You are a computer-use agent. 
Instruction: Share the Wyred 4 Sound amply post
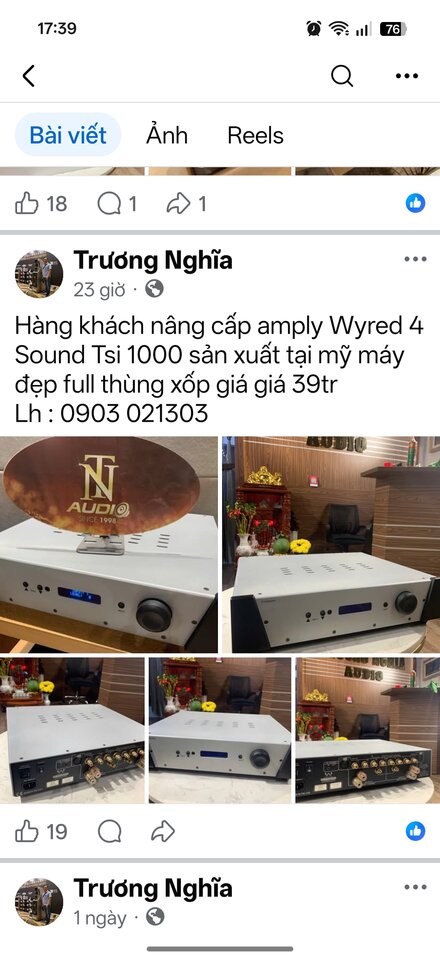[x=163, y=831]
